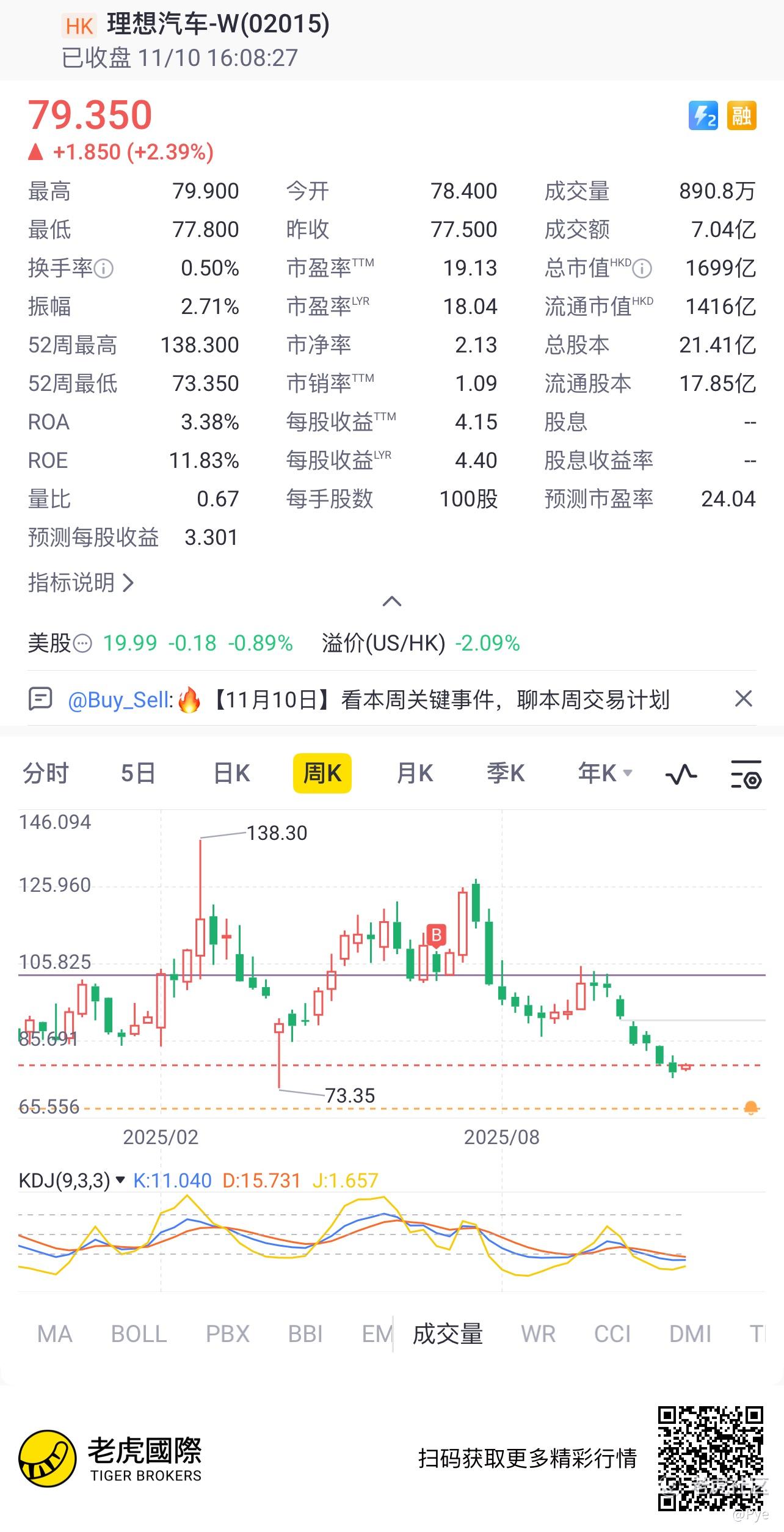Screen dimensions: 784x1532
Task: Select the 5日 chart tab
Action: [138, 773]
